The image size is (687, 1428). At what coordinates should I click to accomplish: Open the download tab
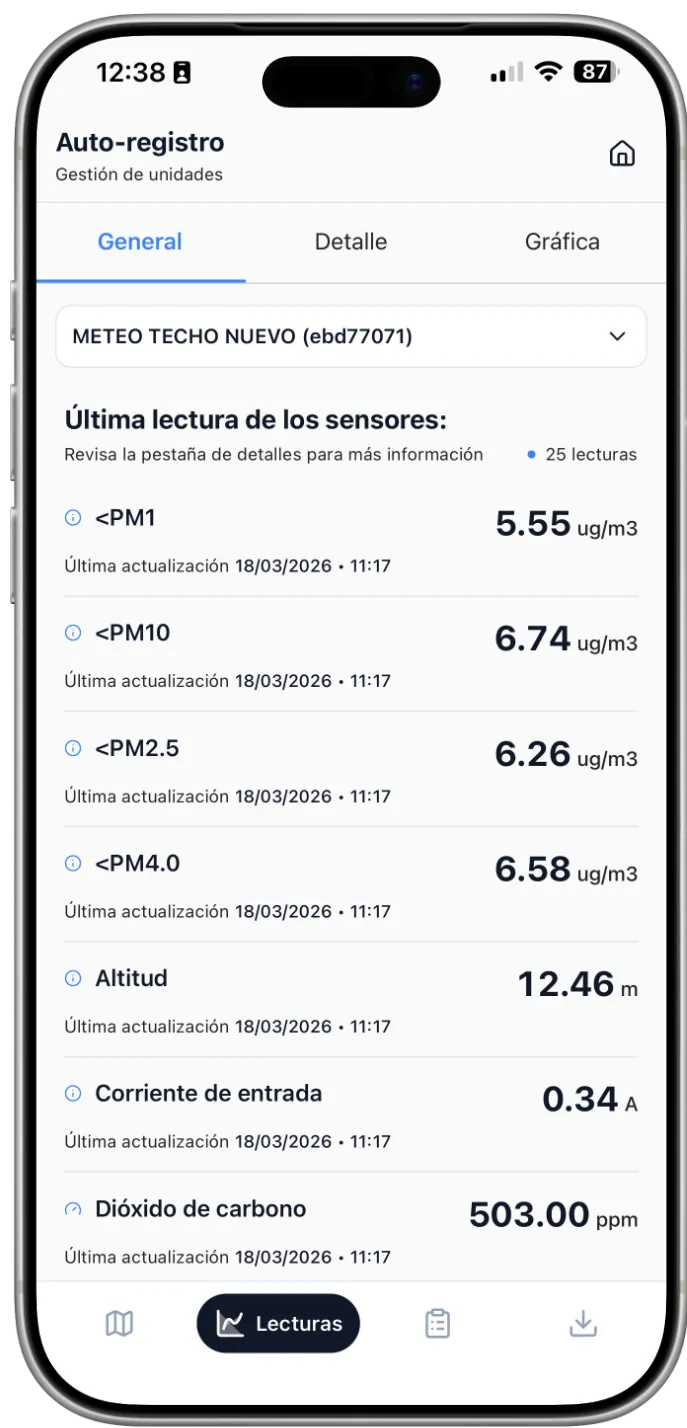582,1324
